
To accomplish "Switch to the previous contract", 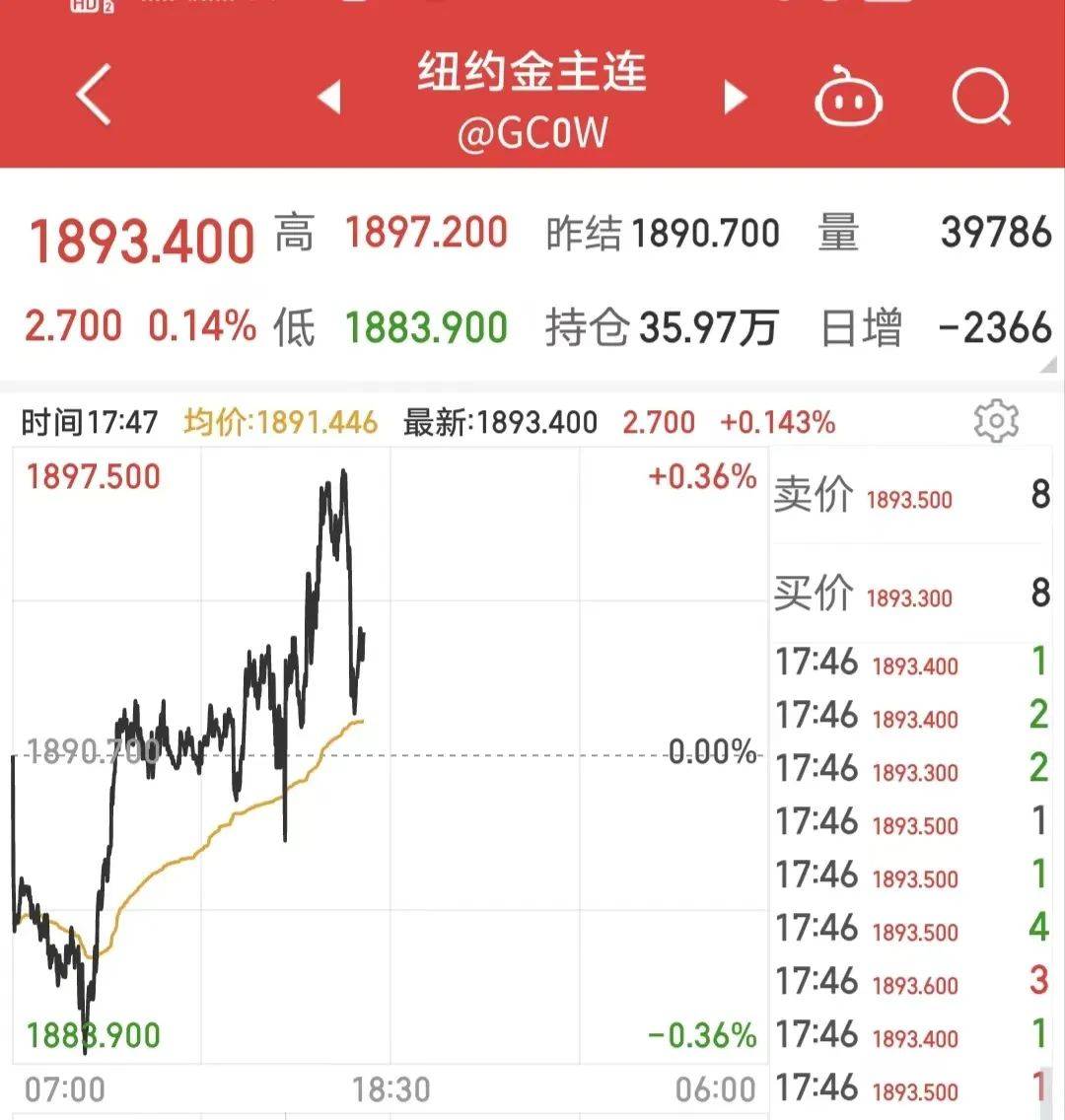I will pyautogui.click(x=329, y=98).
